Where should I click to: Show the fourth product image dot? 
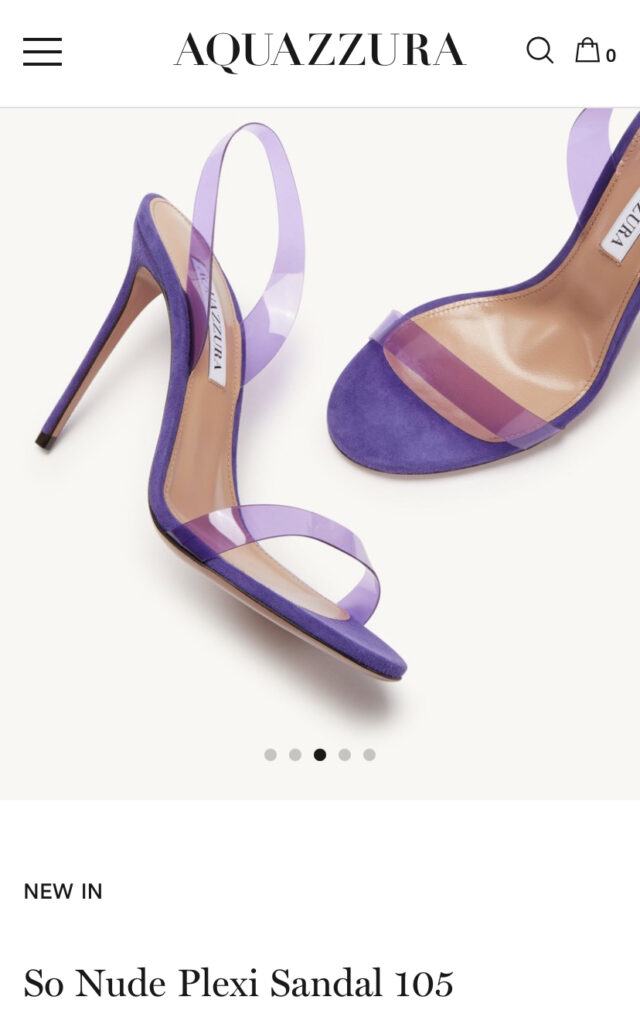click(345, 755)
